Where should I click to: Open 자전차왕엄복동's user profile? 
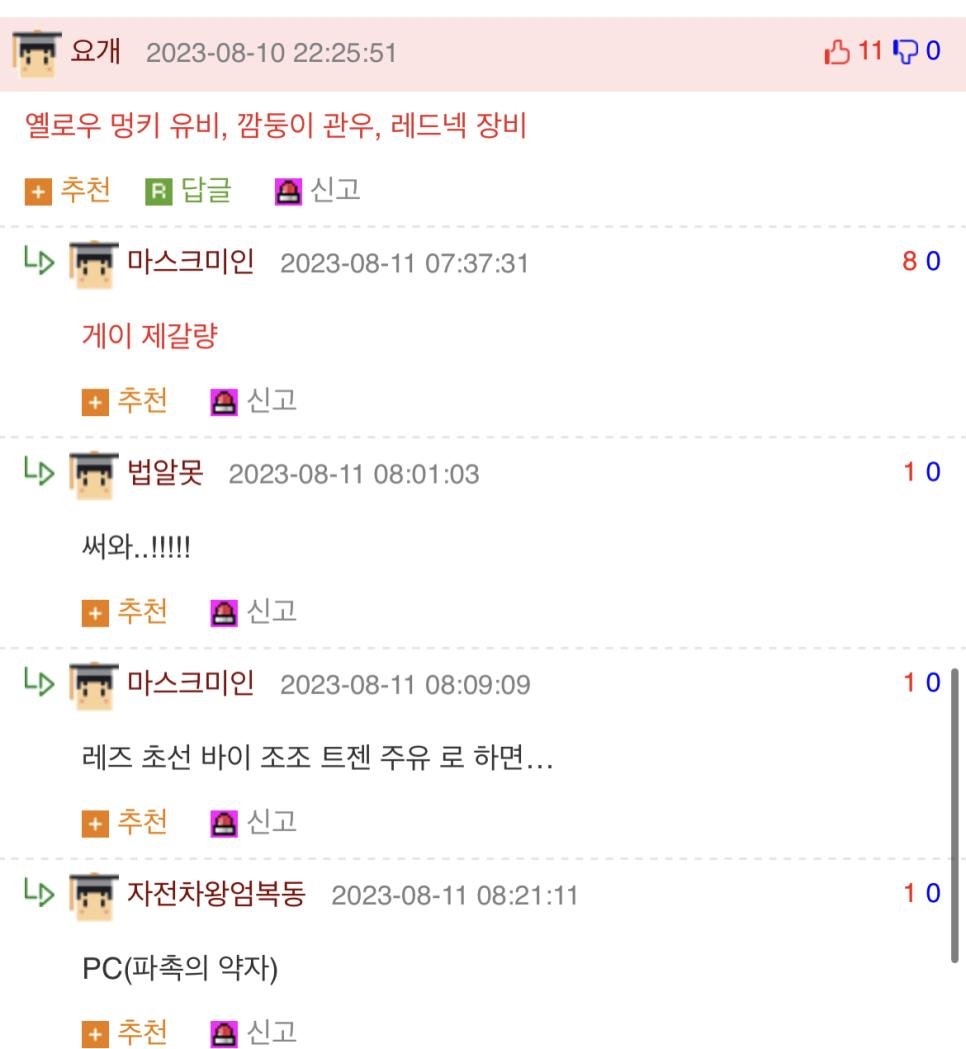tap(216, 893)
